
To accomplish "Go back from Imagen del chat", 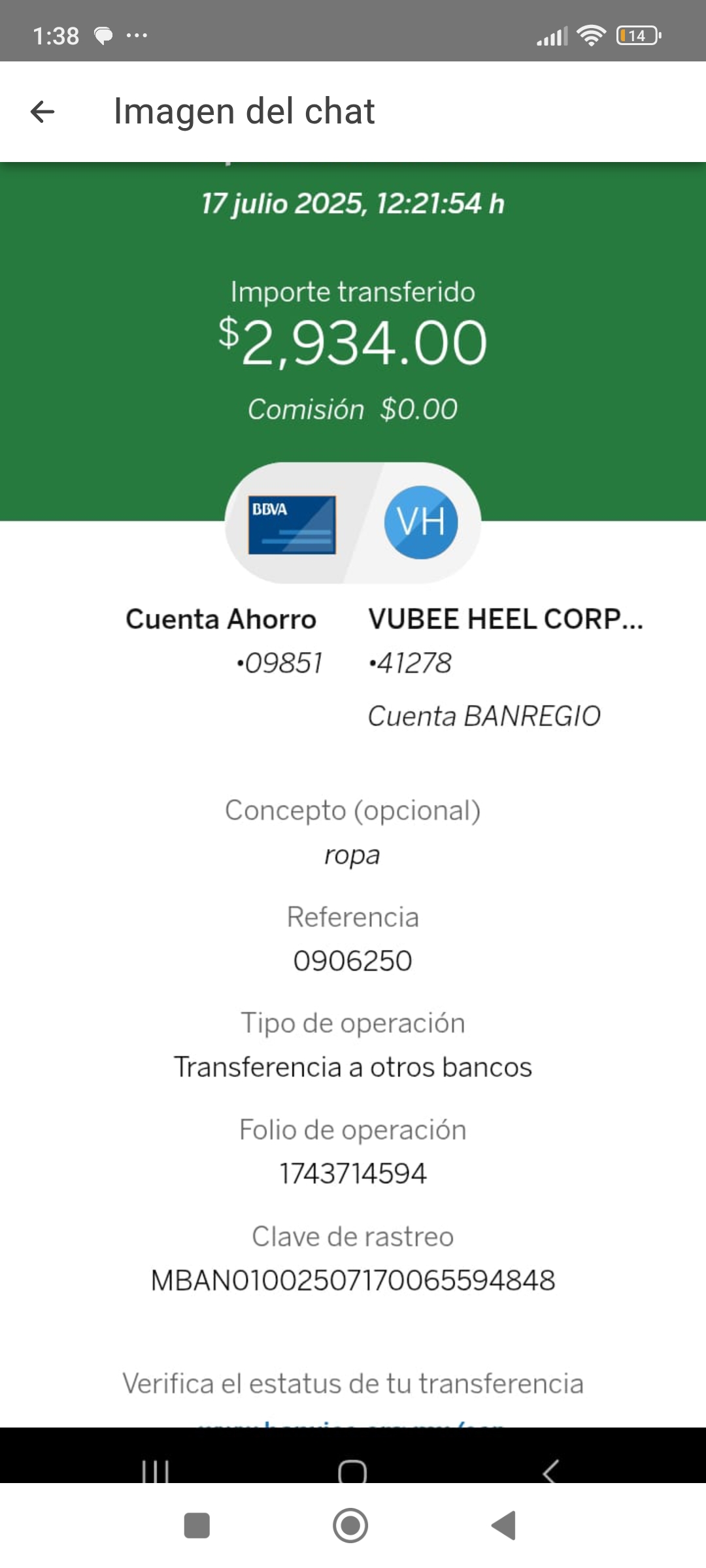I will [42, 112].
